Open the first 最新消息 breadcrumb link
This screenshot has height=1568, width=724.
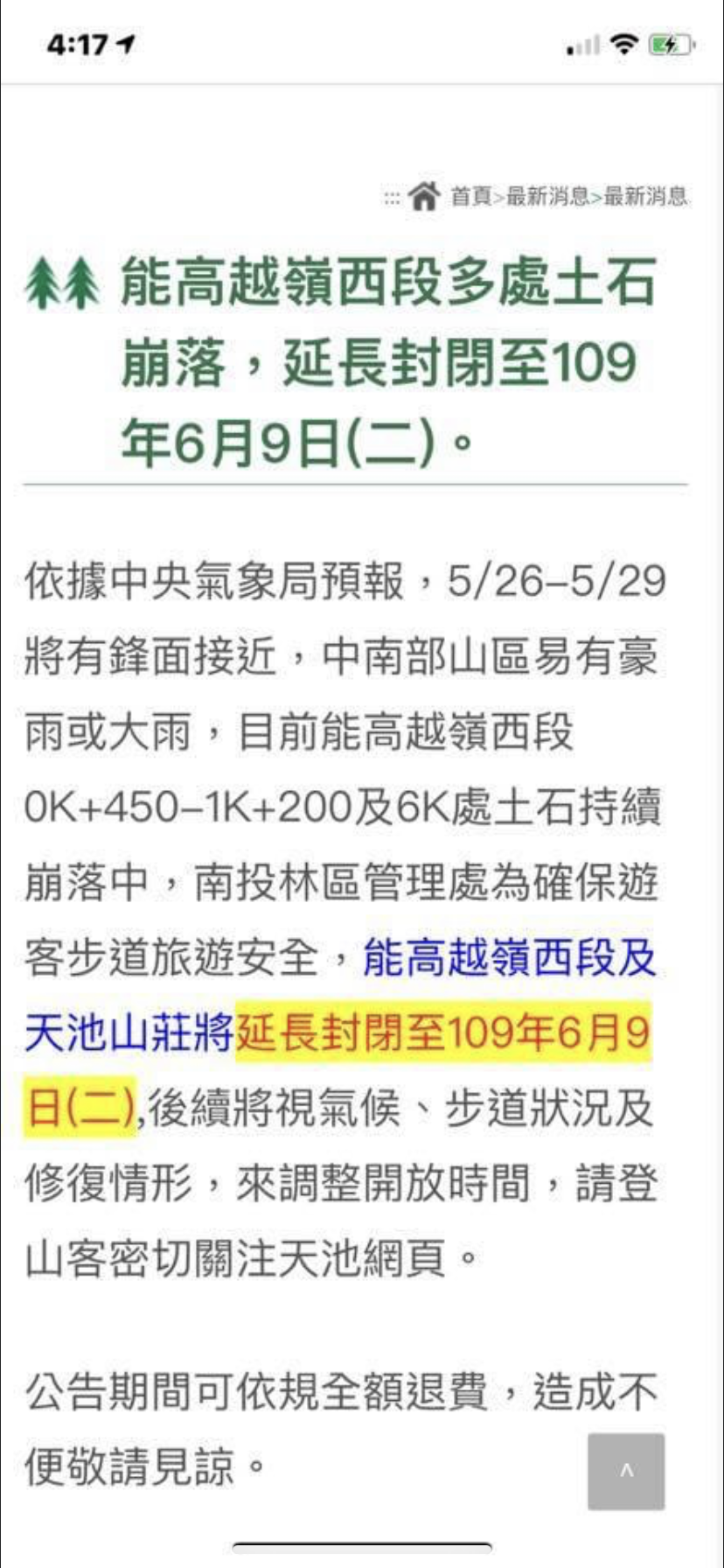coord(548,196)
